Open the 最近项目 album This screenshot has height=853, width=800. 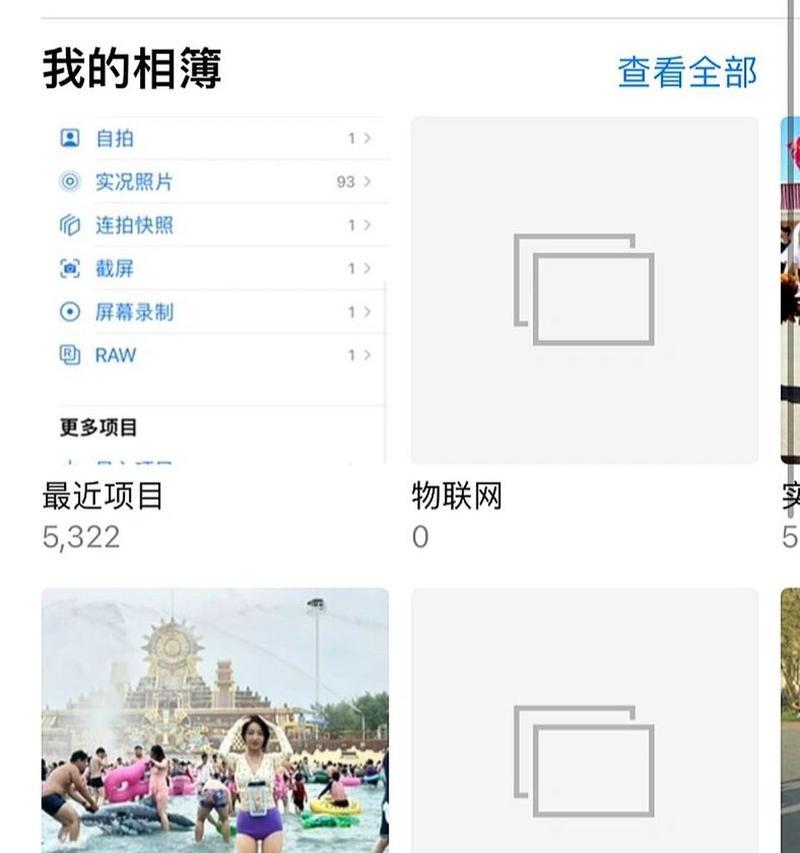click(x=214, y=290)
